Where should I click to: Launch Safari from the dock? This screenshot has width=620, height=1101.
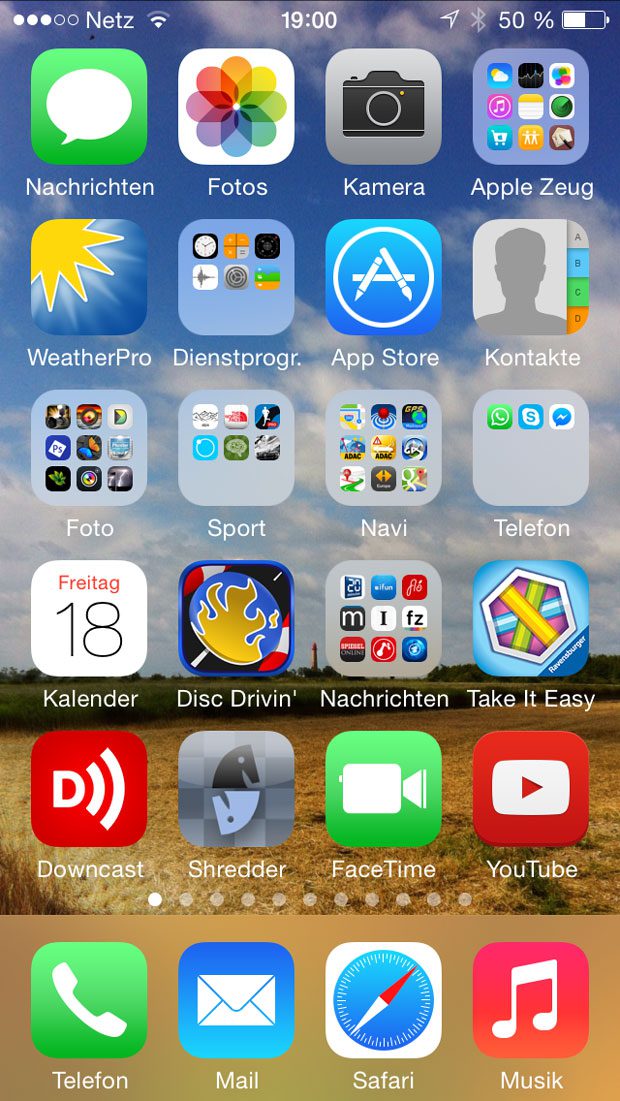point(383,1001)
